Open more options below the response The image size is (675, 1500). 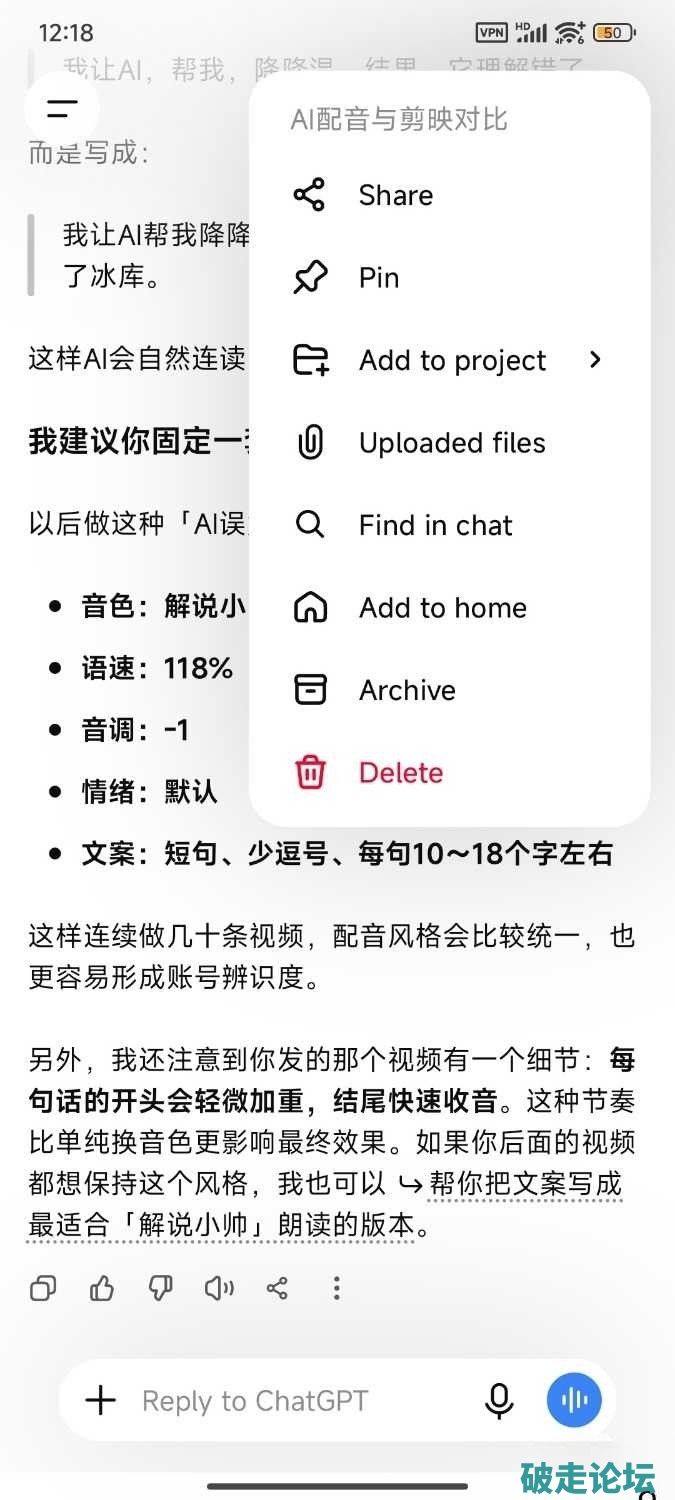[336, 1288]
